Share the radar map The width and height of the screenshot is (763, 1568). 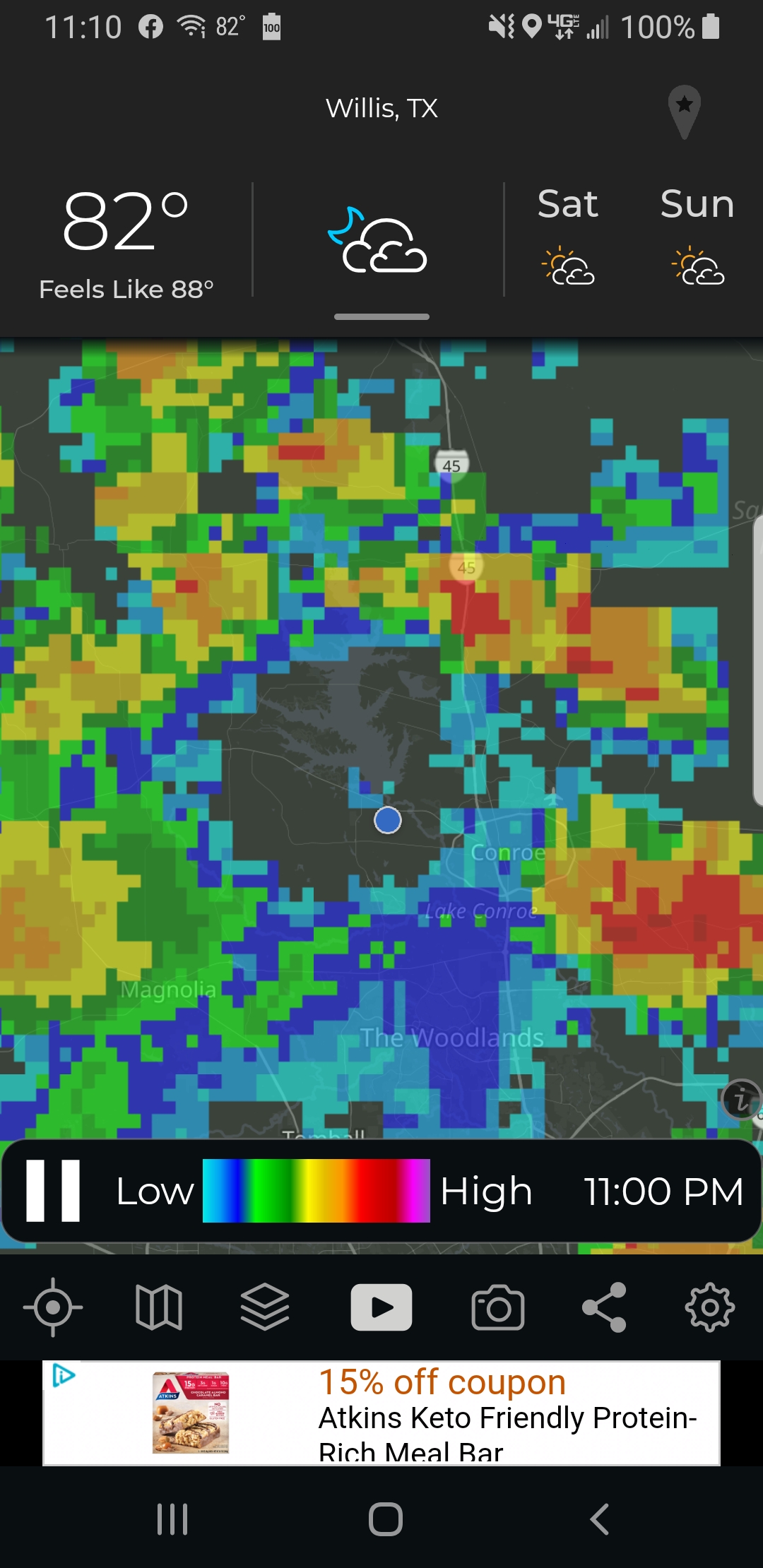coord(604,1307)
